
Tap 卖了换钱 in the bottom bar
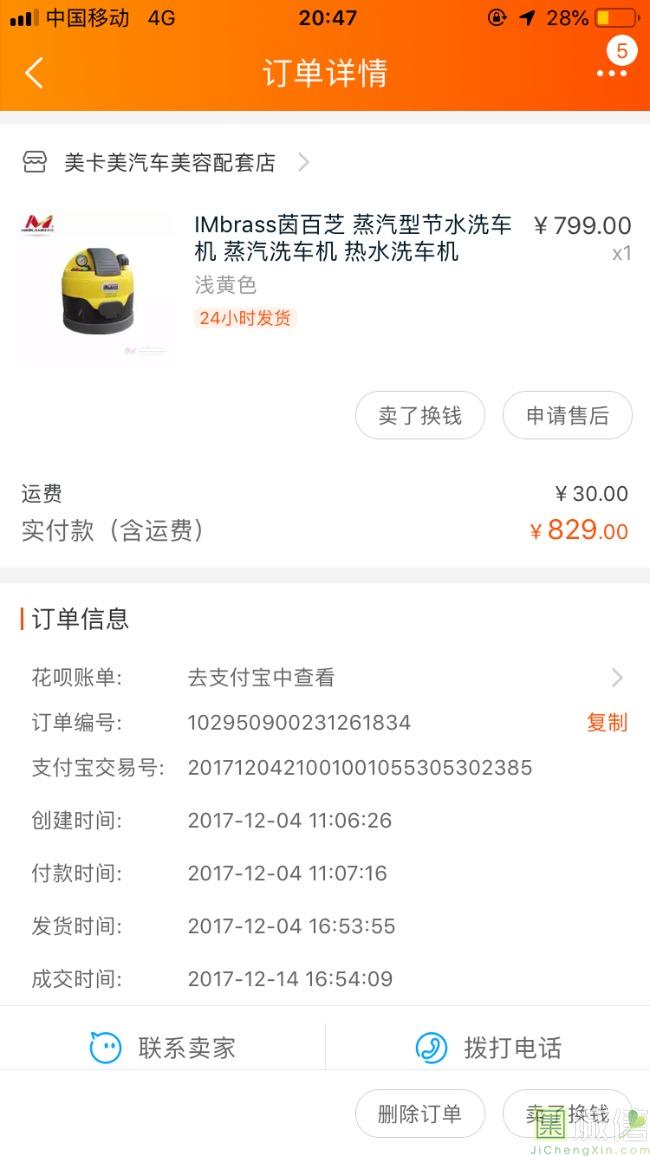(x=567, y=1114)
